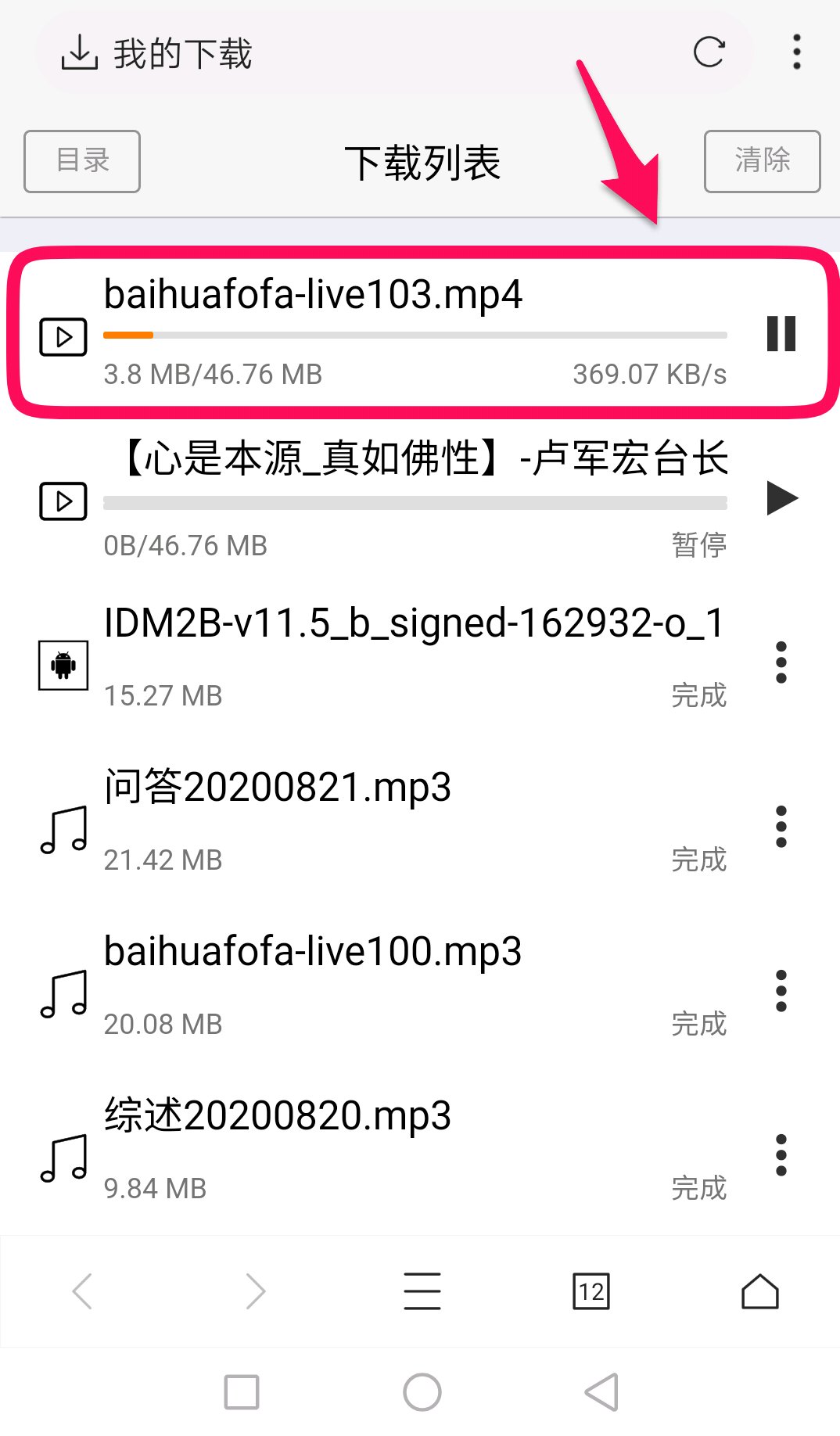Screen dimensions: 840x1436
Task: Resume the paused 心是本源_真如佛性 download
Action: point(782,498)
